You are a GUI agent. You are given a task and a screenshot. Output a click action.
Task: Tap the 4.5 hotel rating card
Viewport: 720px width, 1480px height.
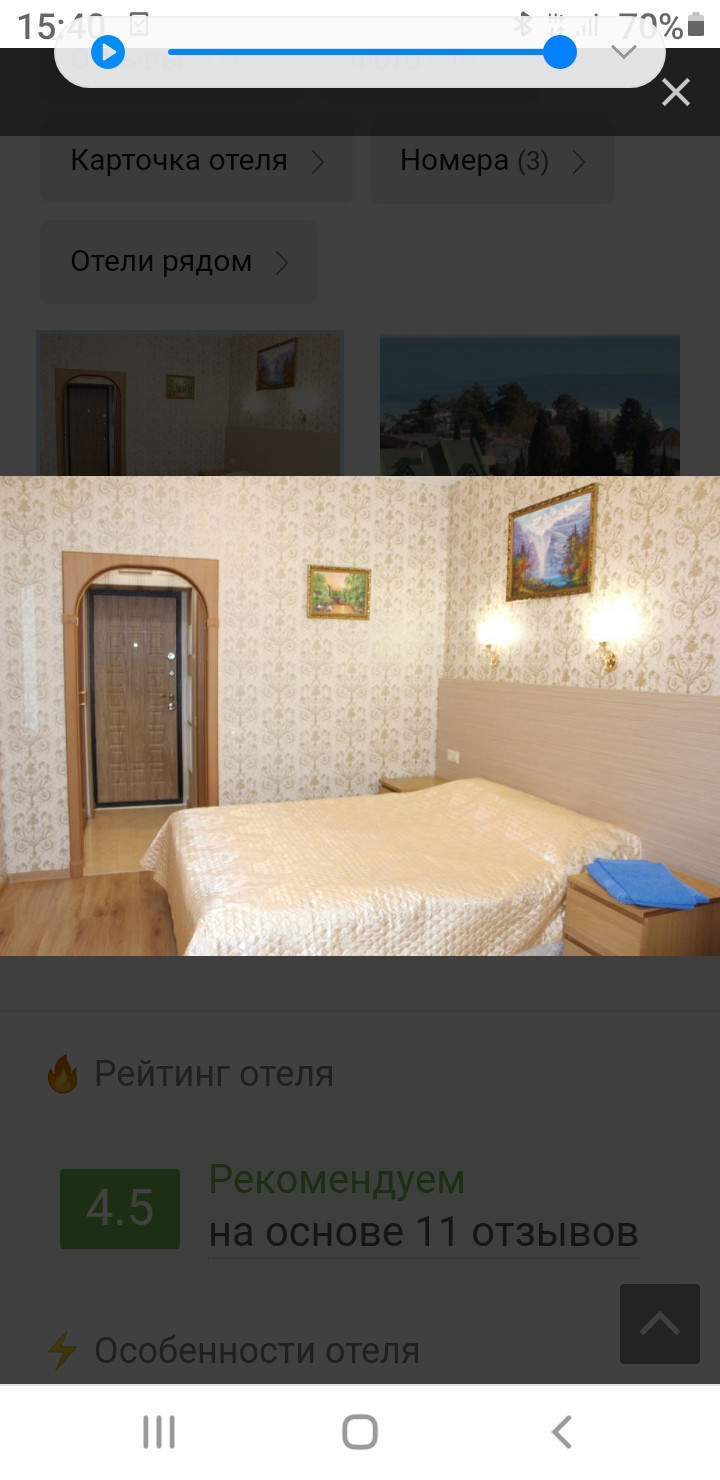coord(360,1208)
